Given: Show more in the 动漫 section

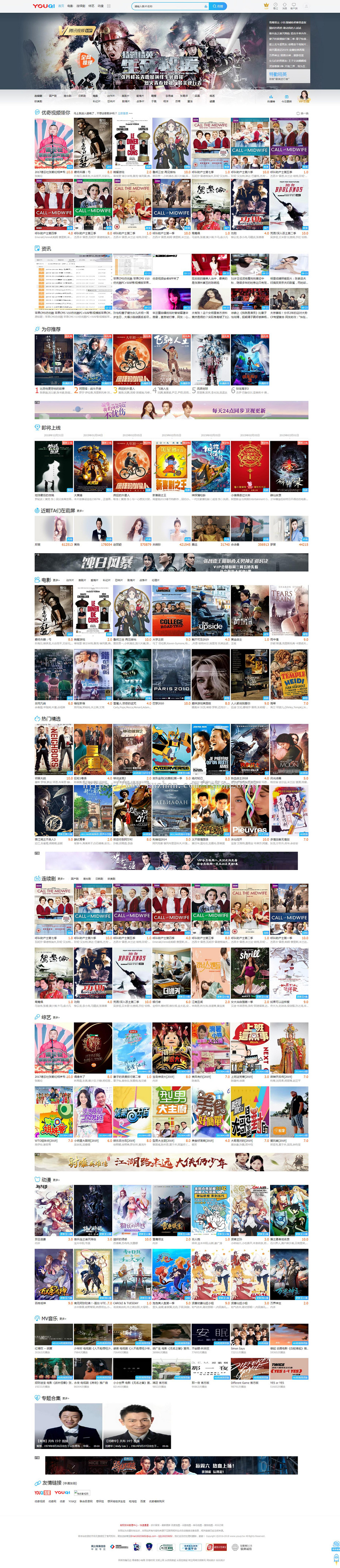Looking at the screenshot, I should point(57,1179).
